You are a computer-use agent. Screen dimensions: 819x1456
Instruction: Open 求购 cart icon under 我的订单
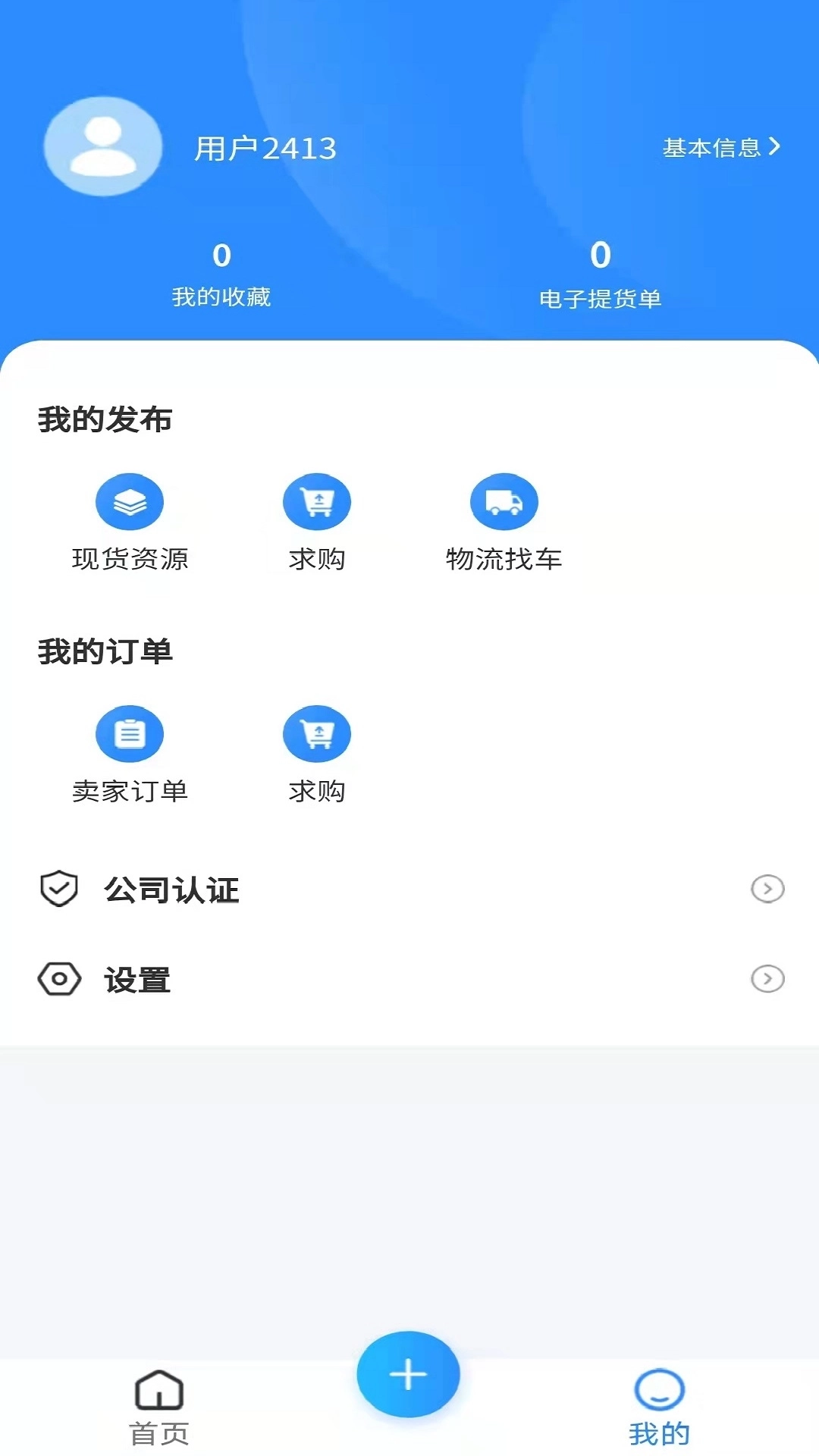click(317, 733)
